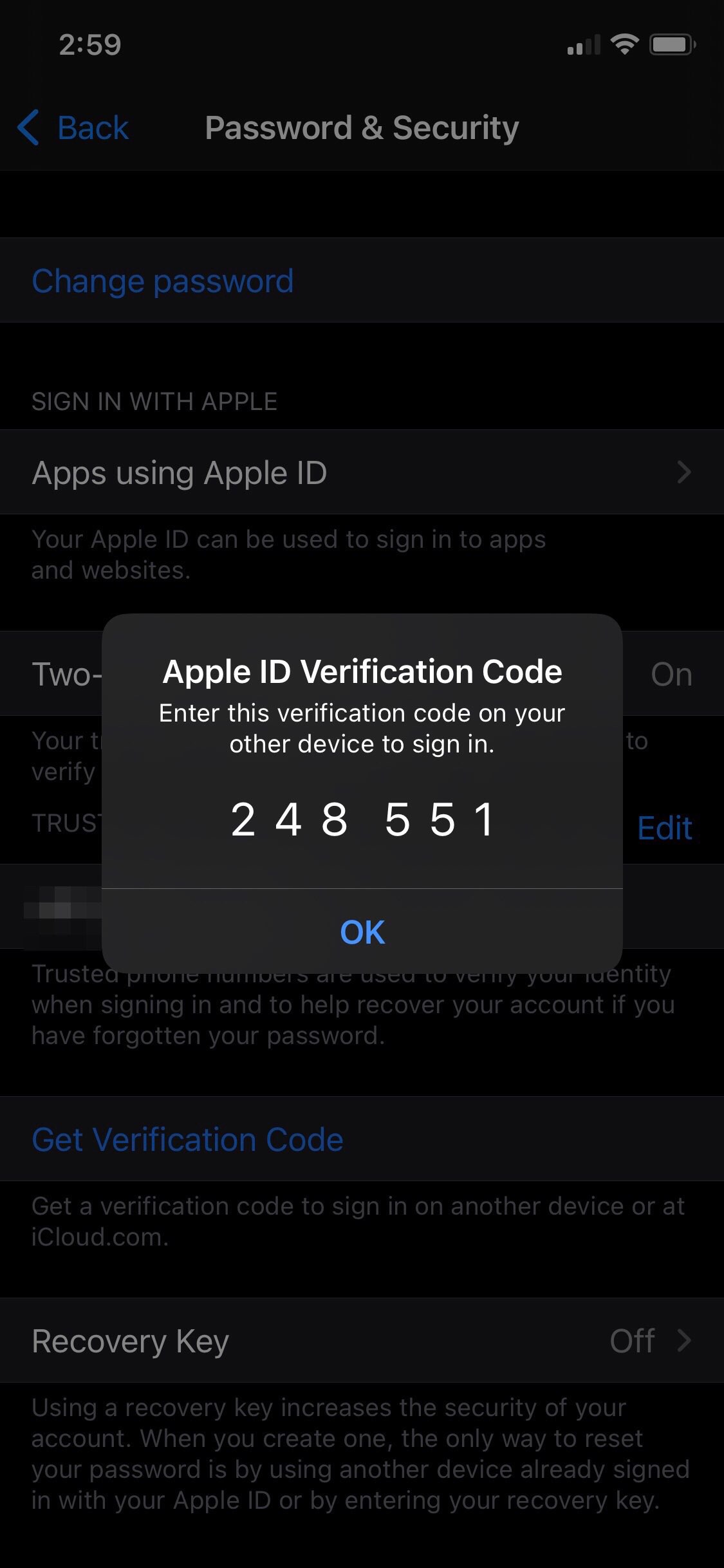Image resolution: width=724 pixels, height=1568 pixels.
Task: Tap the Password & Security title
Action: [362, 127]
